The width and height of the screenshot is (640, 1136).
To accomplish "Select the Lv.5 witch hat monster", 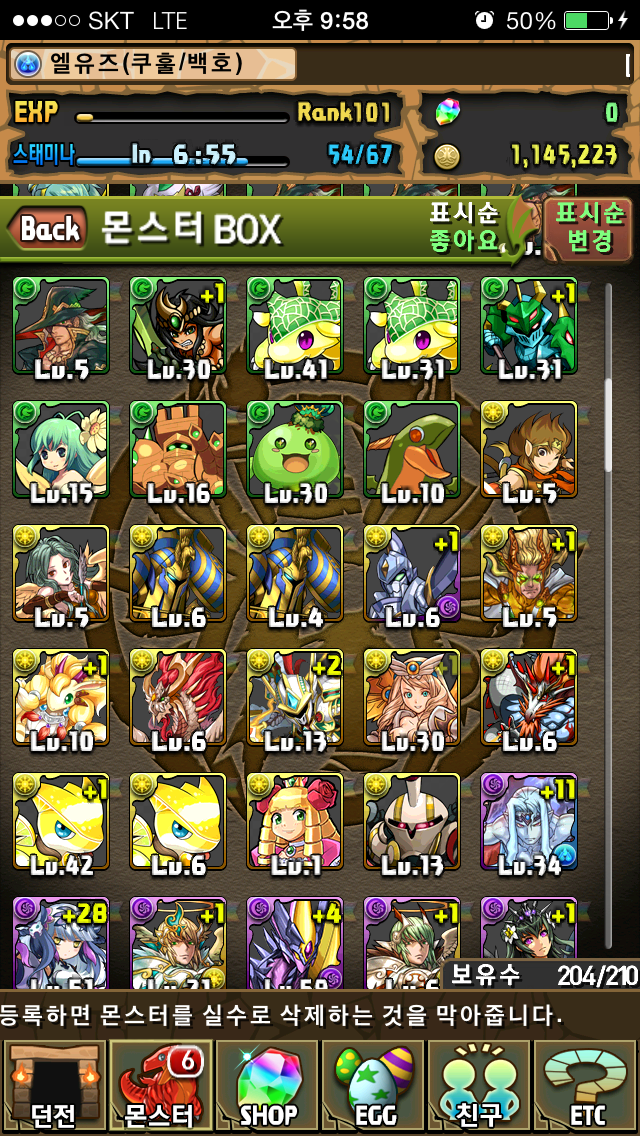I will pyautogui.click(x=61, y=326).
